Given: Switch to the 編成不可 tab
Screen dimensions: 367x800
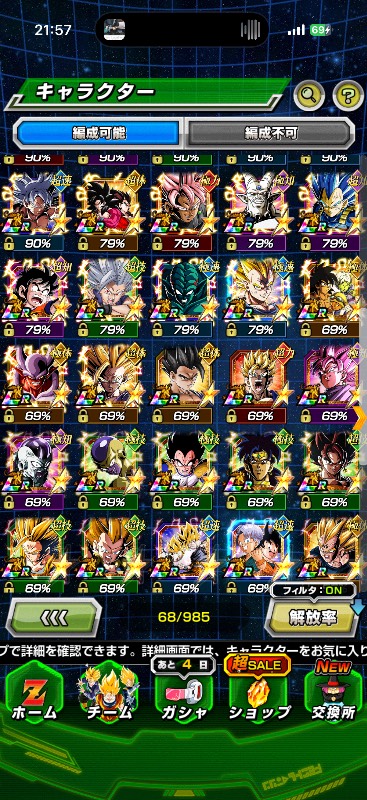Looking at the screenshot, I should click(x=269, y=134).
